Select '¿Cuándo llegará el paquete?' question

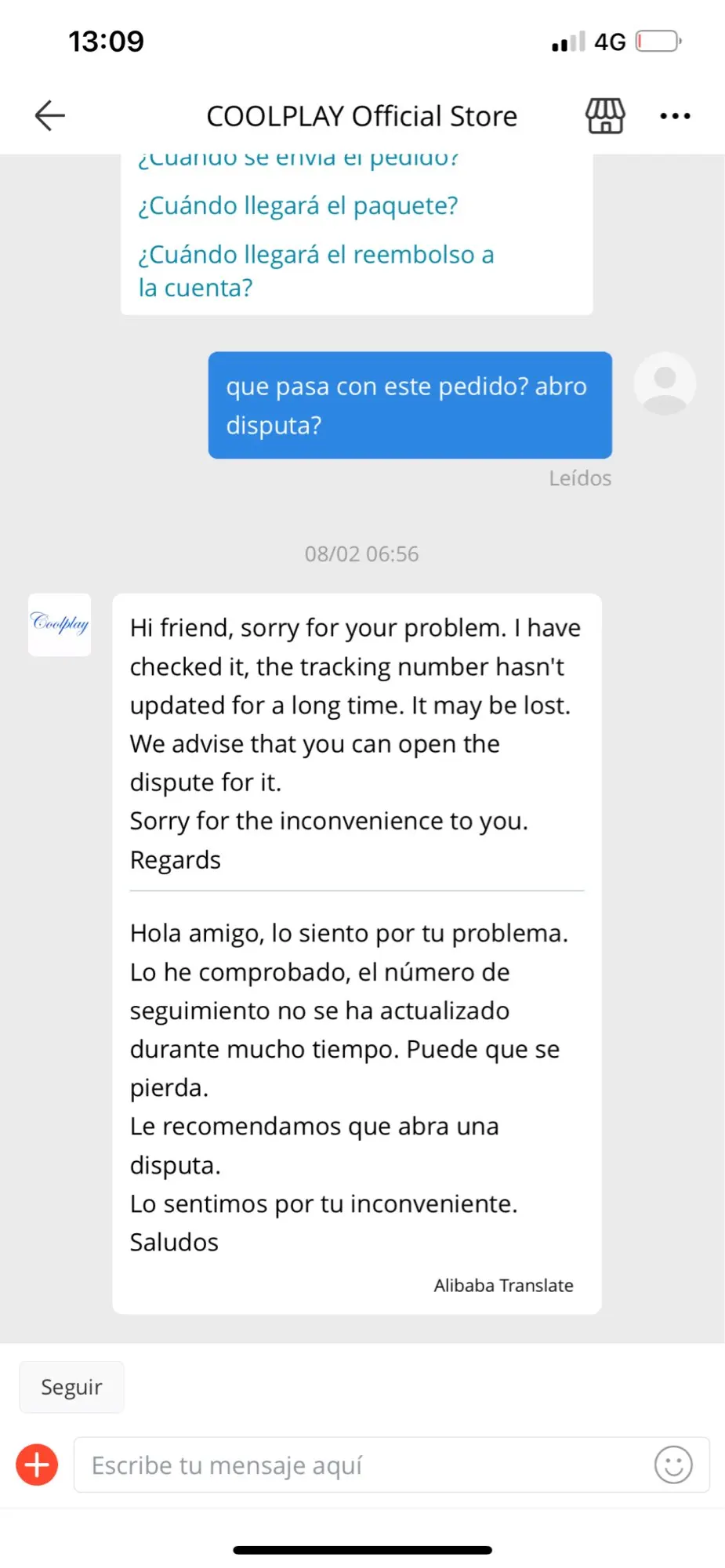tap(298, 206)
